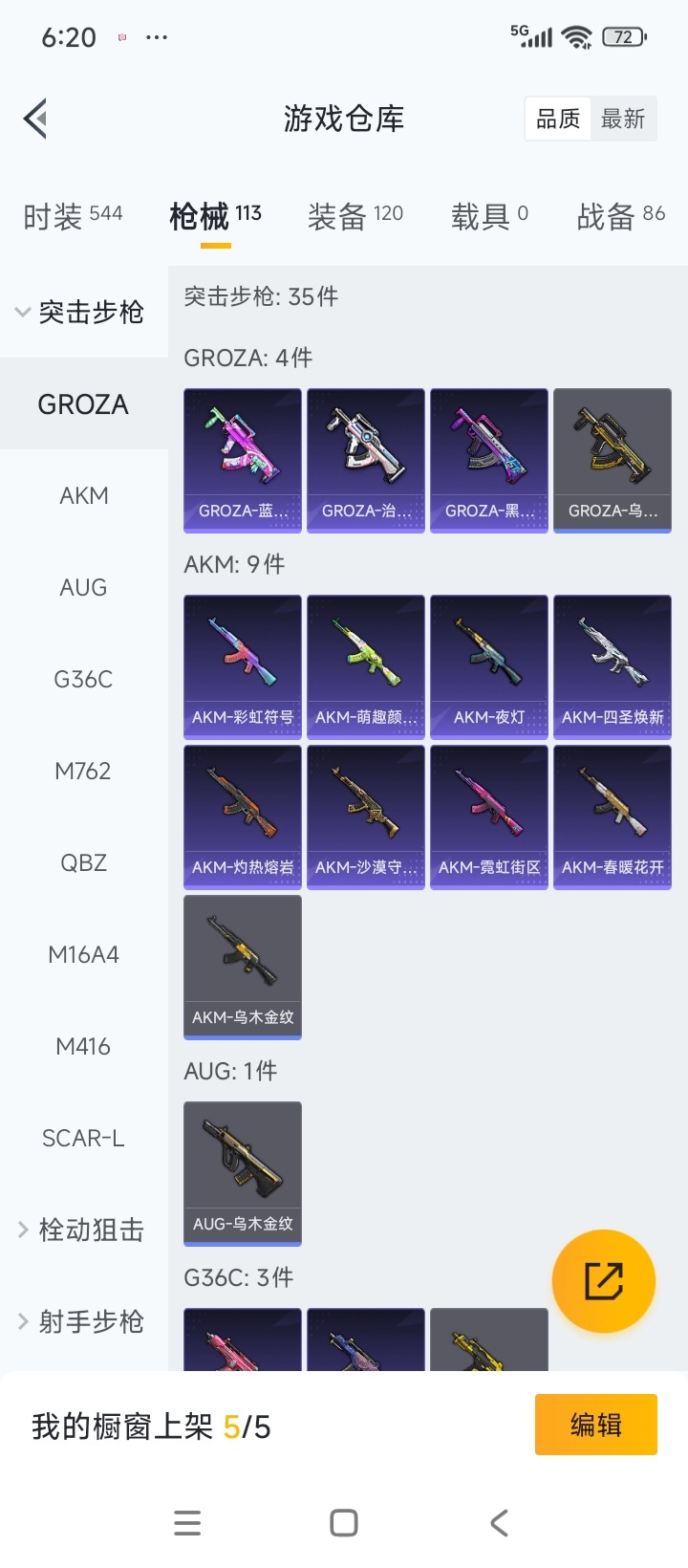Select M416 in the side list
The image size is (688, 1568).
click(84, 1046)
